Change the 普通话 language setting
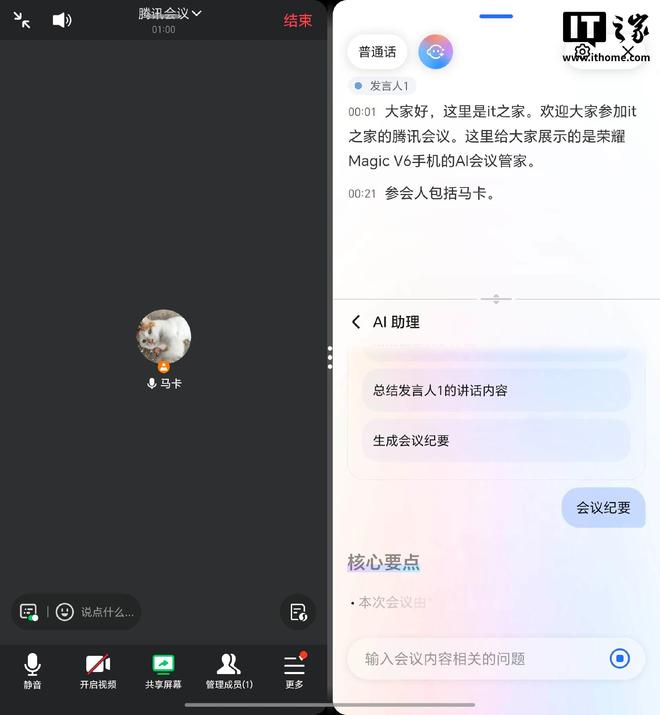The image size is (660, 715). [x=377, y=52]
